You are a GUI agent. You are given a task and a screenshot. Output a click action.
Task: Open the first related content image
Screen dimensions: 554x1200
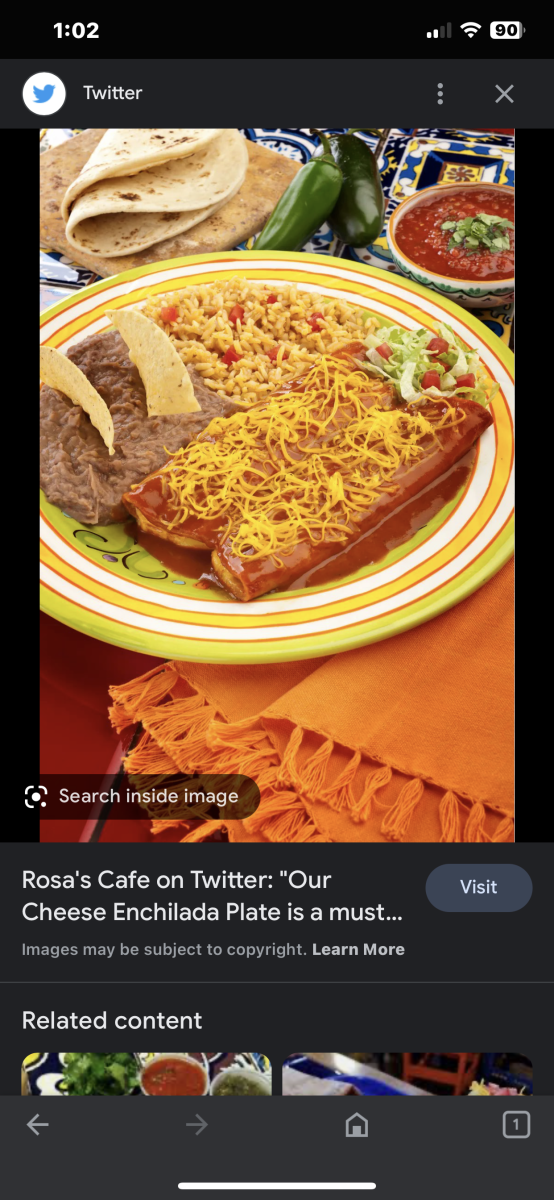pyautogui.click(x=146, y=1075)
